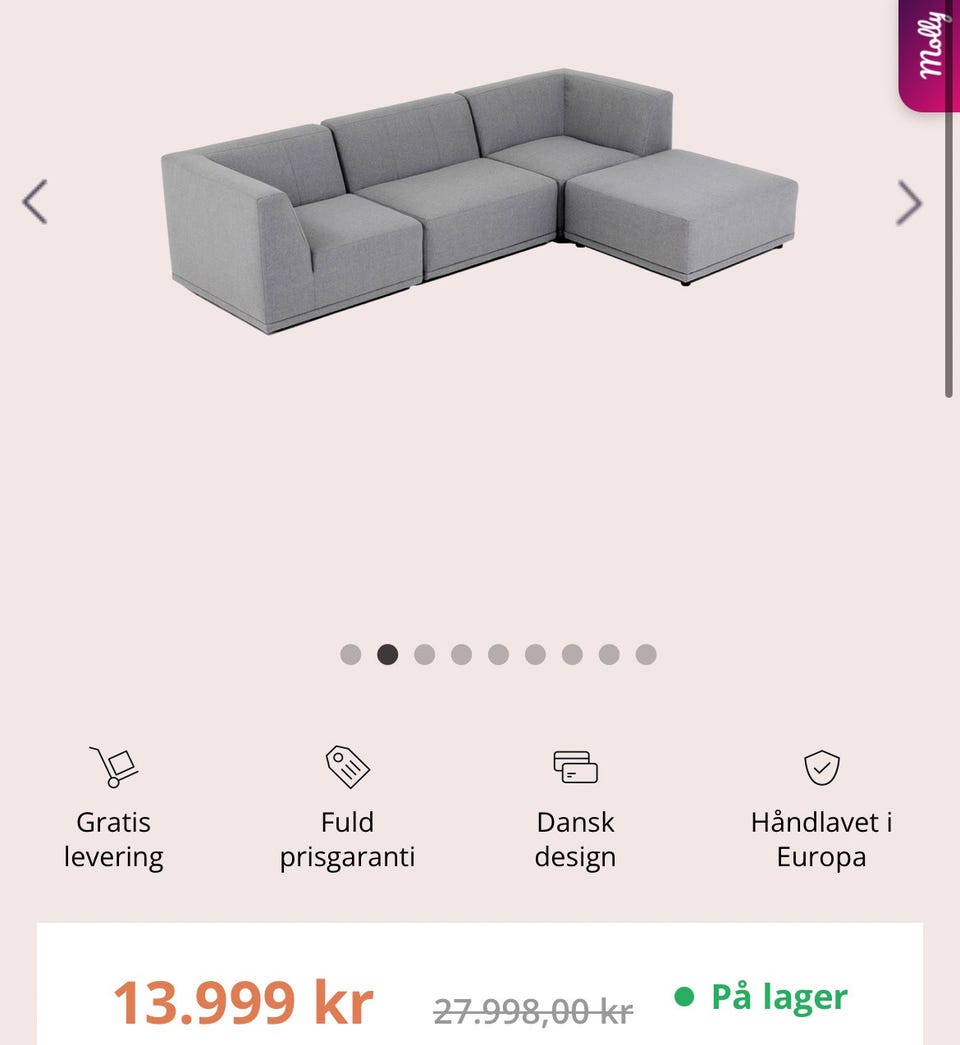
Task: Select the currently active dark carousel dot
Action: 388,654
